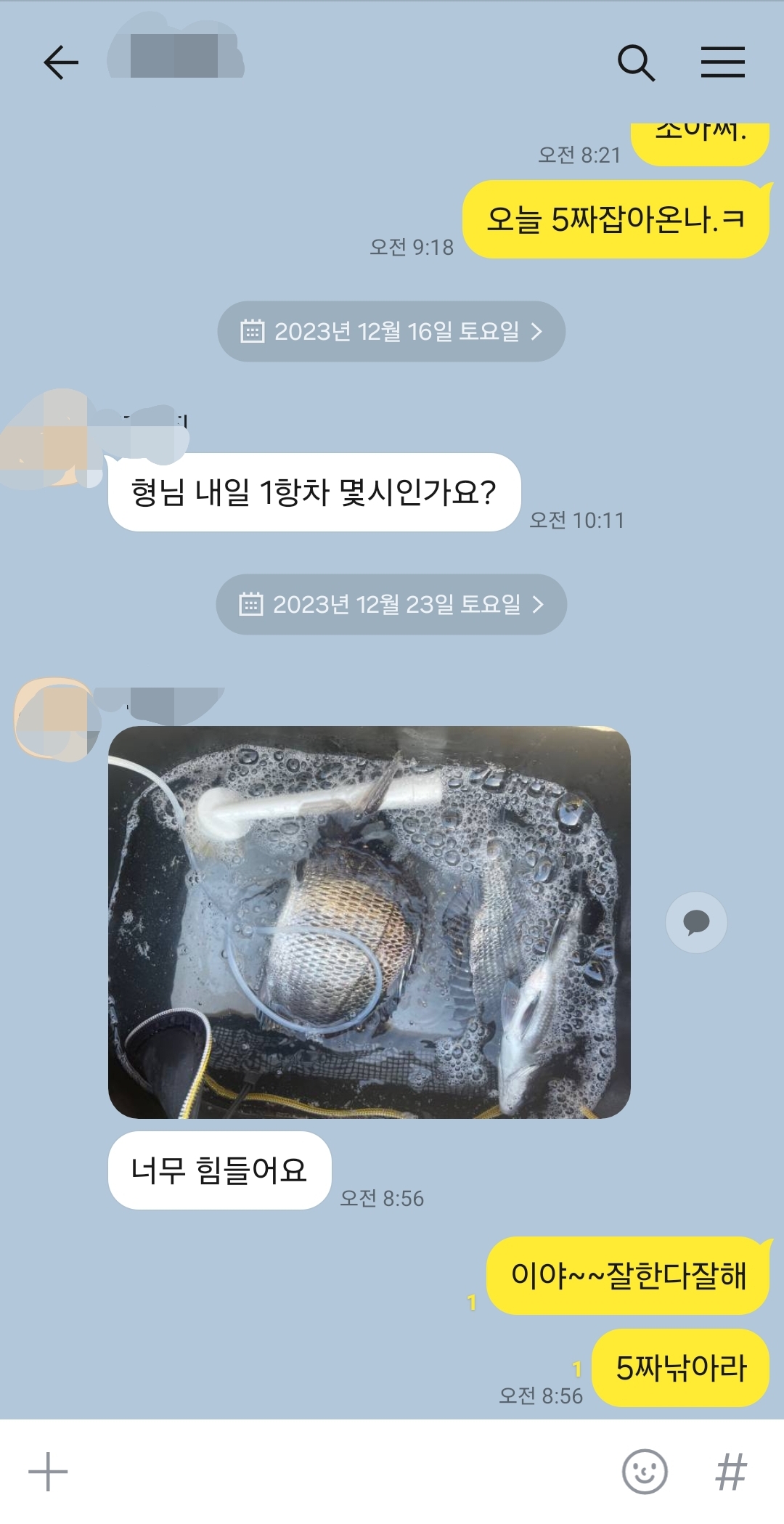784x1524 pixels.
Task: Tap the hashtag search button
Action: pyautogui.click(x=730, y=1472)
